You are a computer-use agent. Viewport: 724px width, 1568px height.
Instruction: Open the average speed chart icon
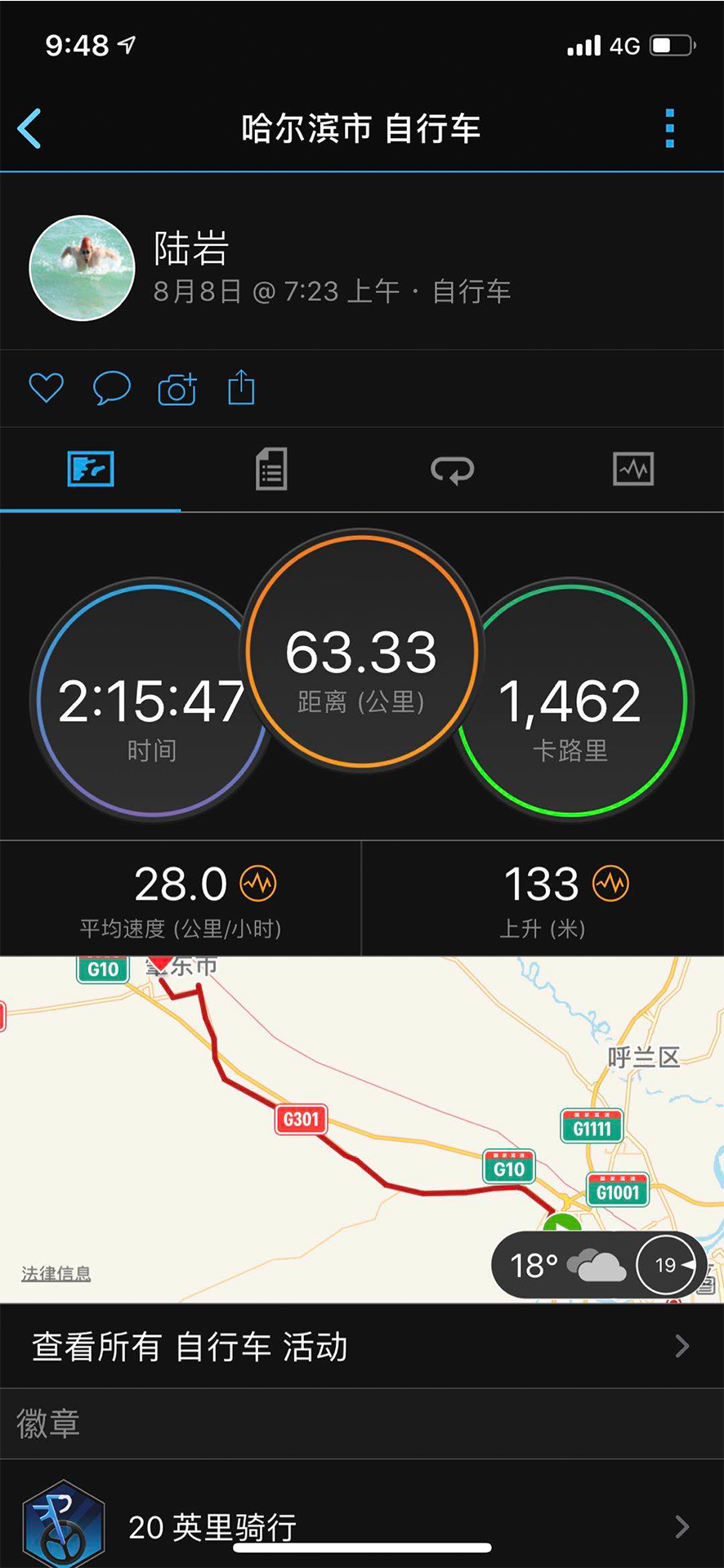pos(258,884)
